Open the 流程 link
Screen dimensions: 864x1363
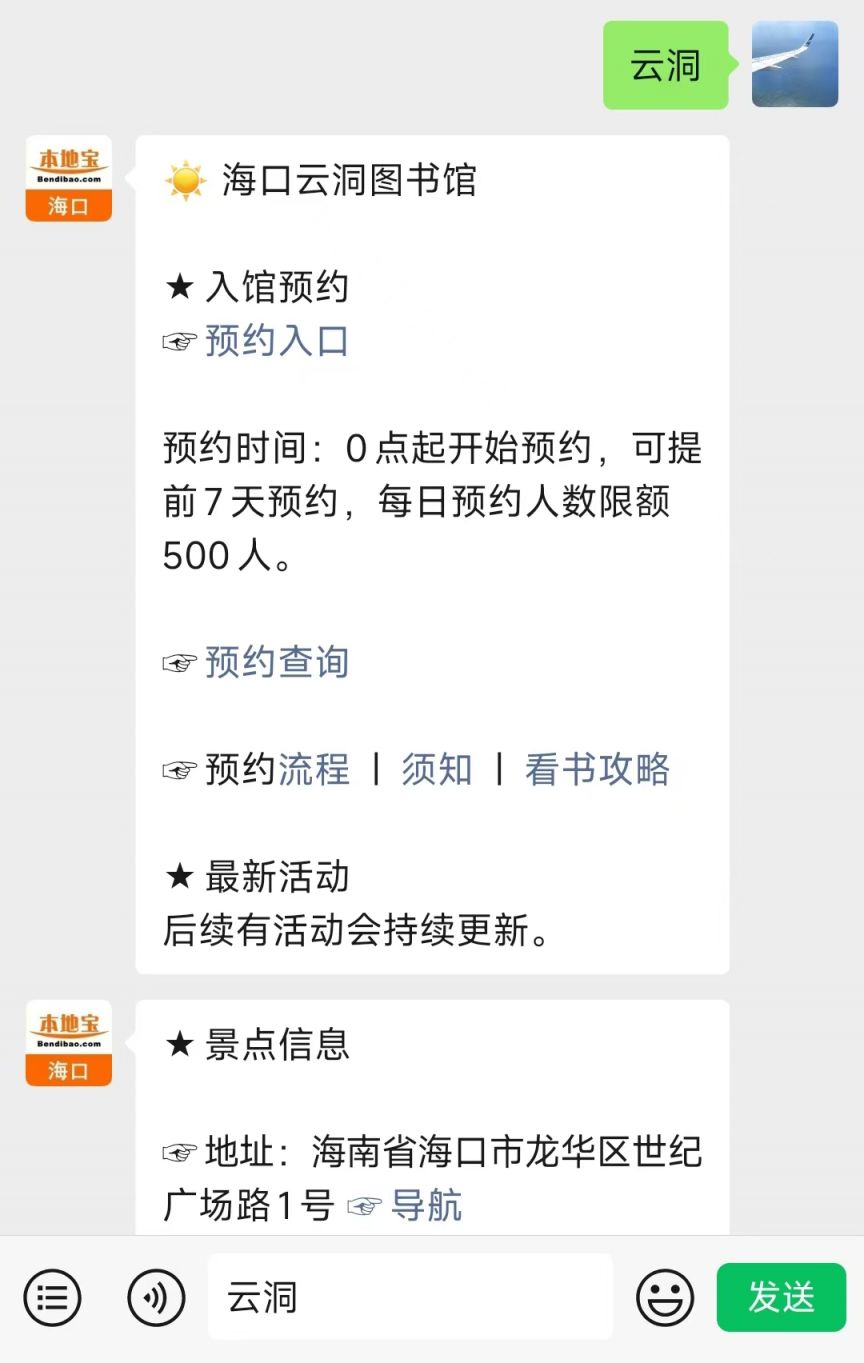[x=314, y=769]
